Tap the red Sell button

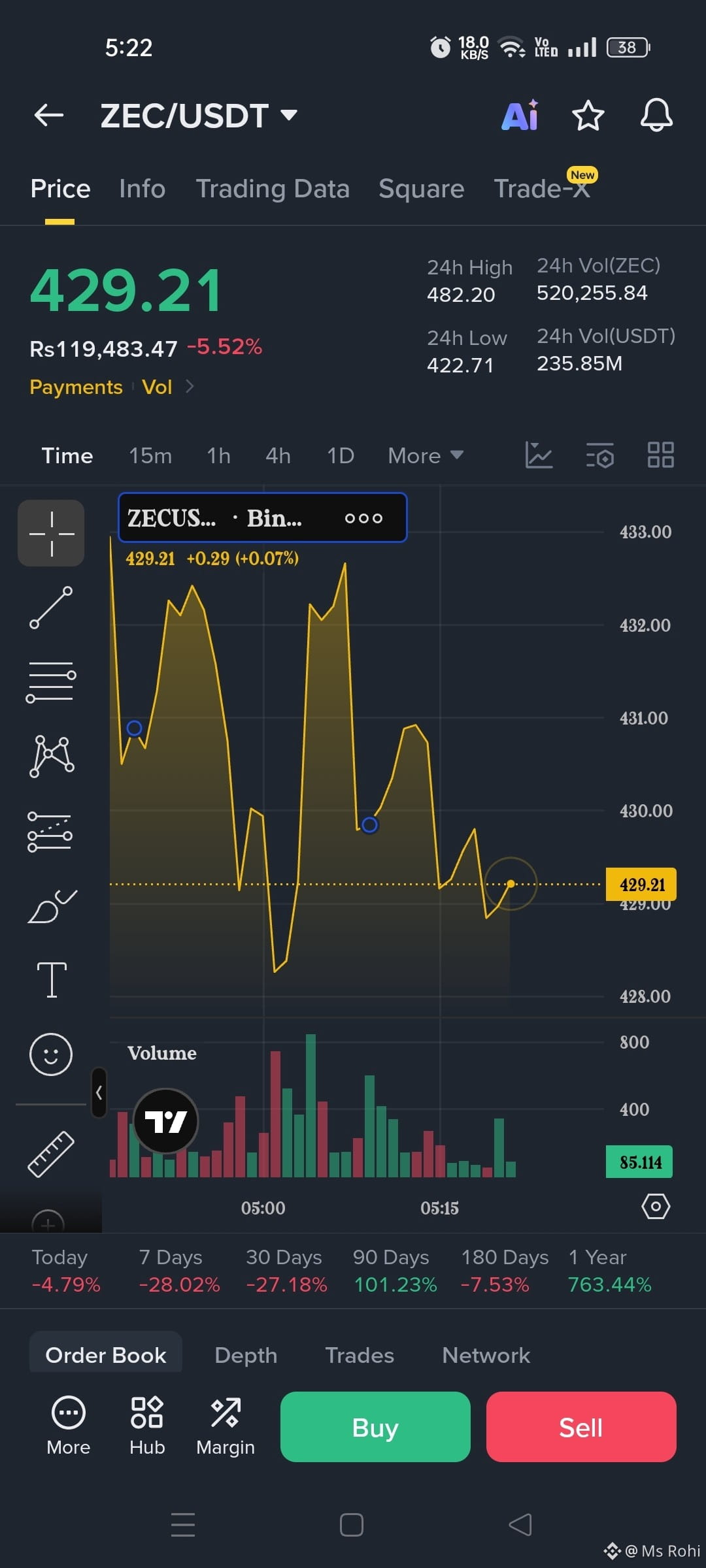(581, 1427)
